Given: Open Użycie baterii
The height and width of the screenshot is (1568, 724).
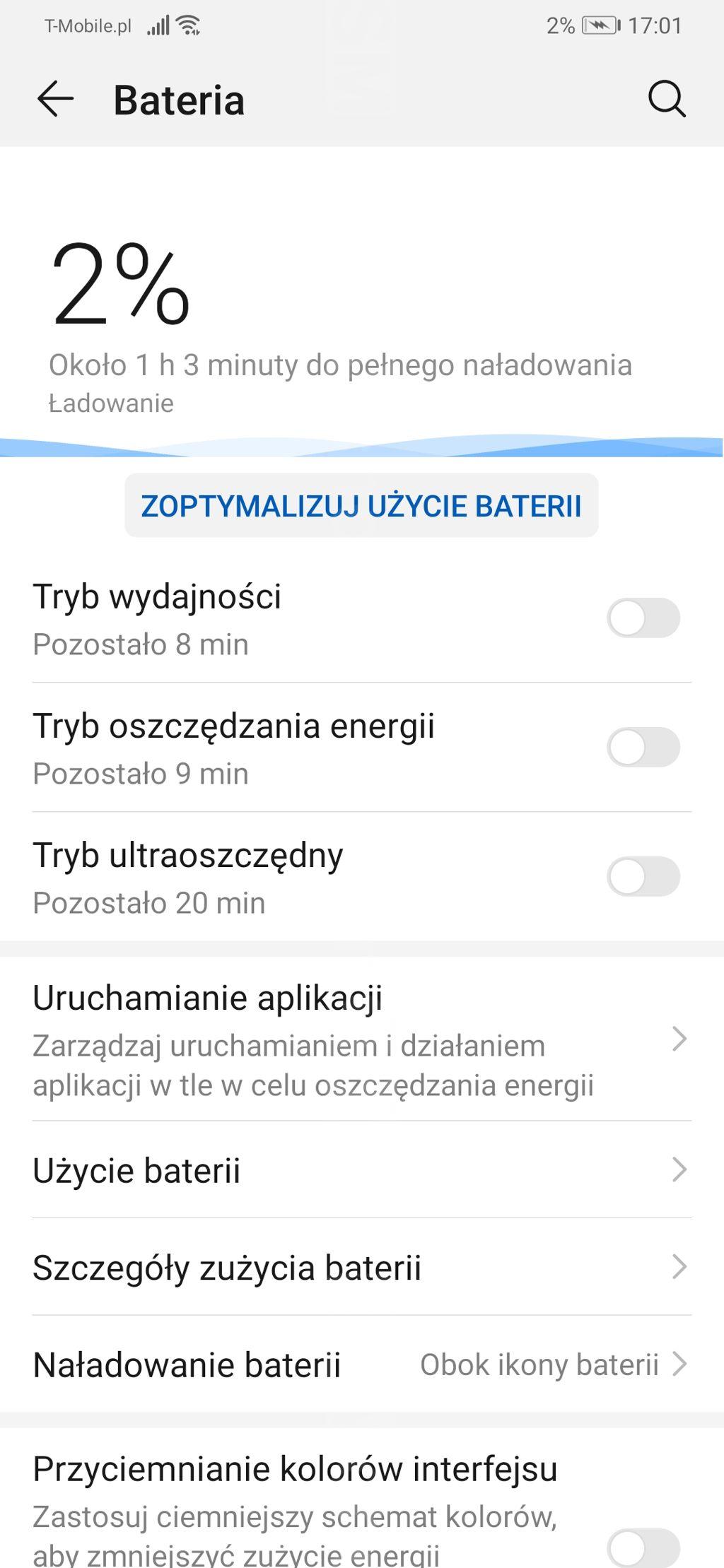Looking at the screenshot, I should tap(362, 1169).
